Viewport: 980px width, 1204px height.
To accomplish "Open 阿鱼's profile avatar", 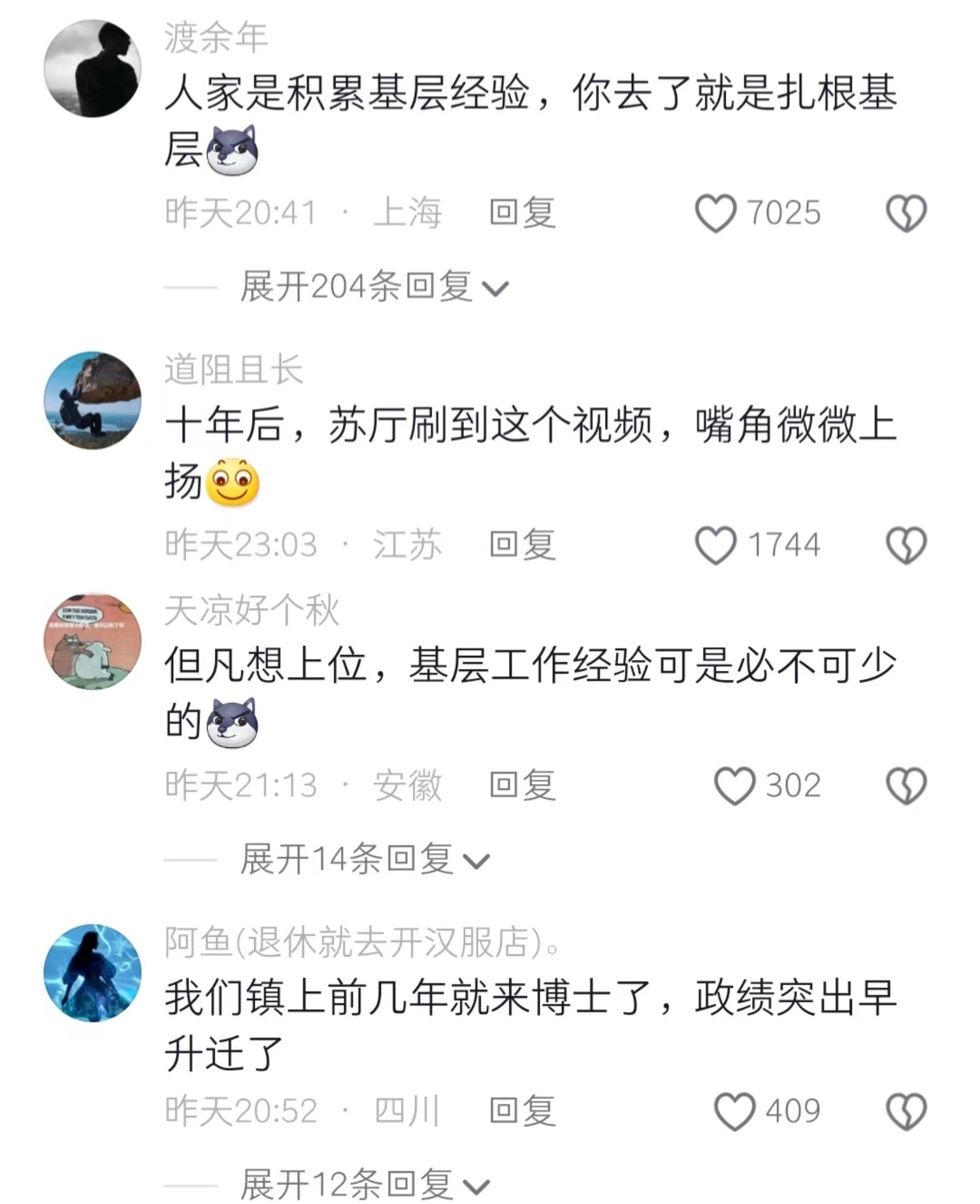I will tap(93, 973).
